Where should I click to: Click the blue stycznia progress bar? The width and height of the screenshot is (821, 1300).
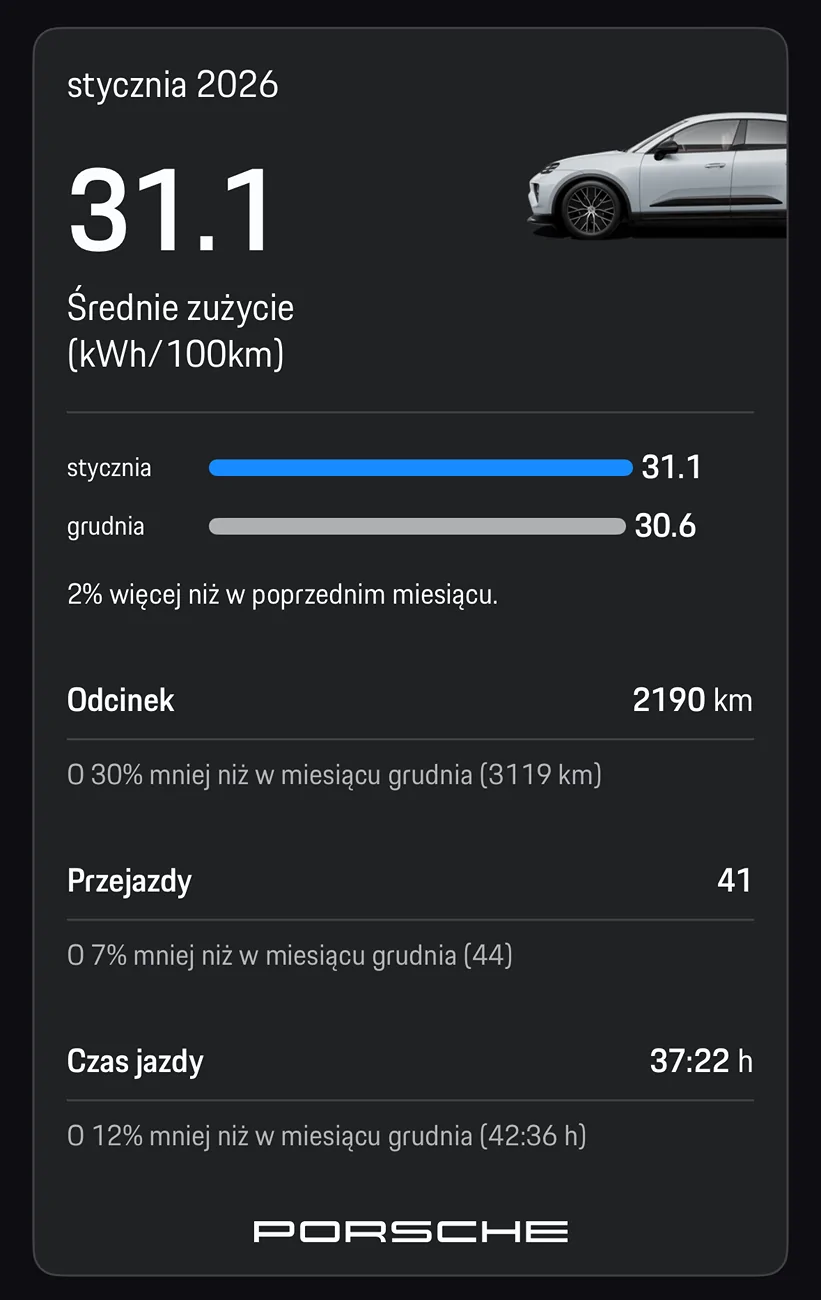point(420,467)
